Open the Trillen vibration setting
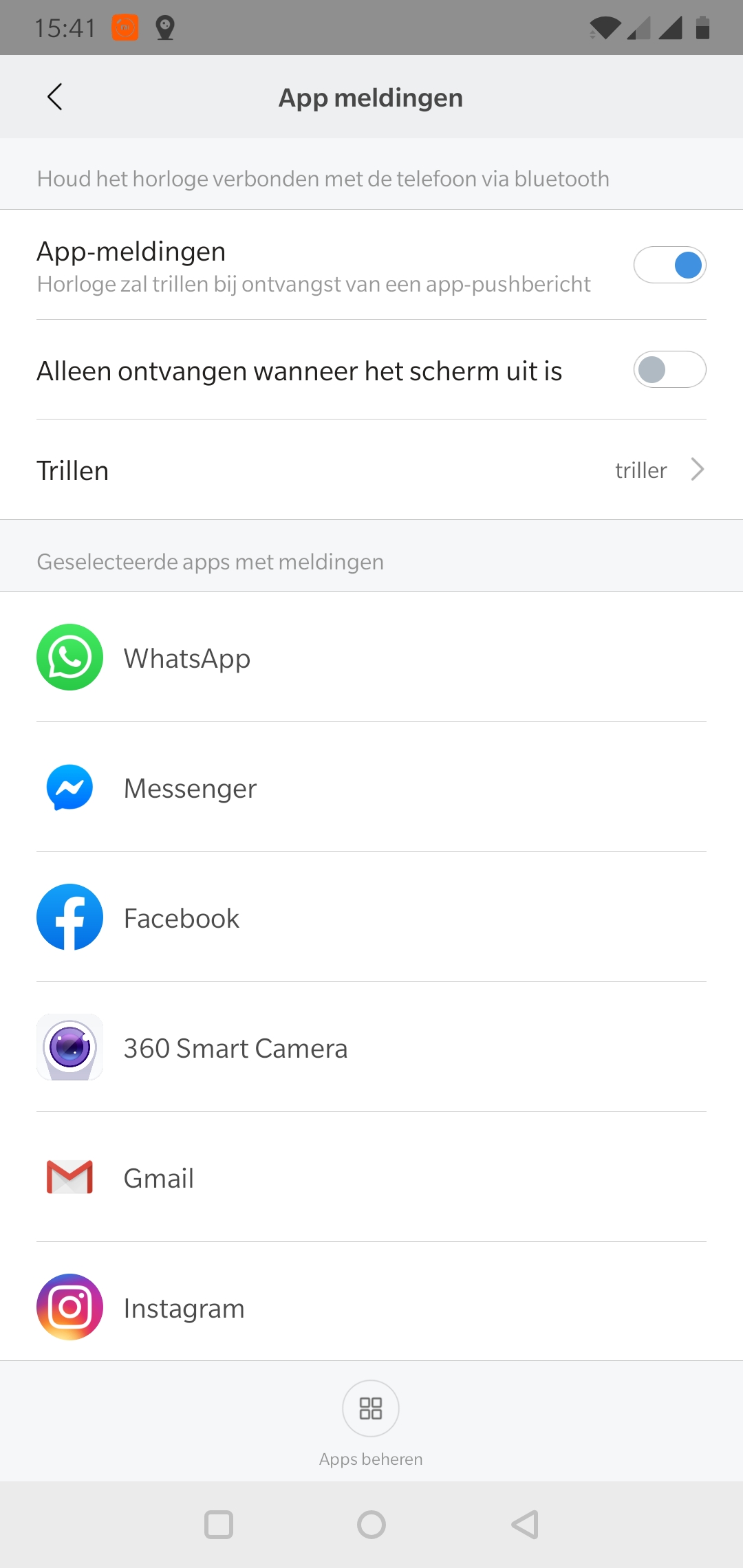The width and height of the screenshot is (743, 1568). (371, 470)
